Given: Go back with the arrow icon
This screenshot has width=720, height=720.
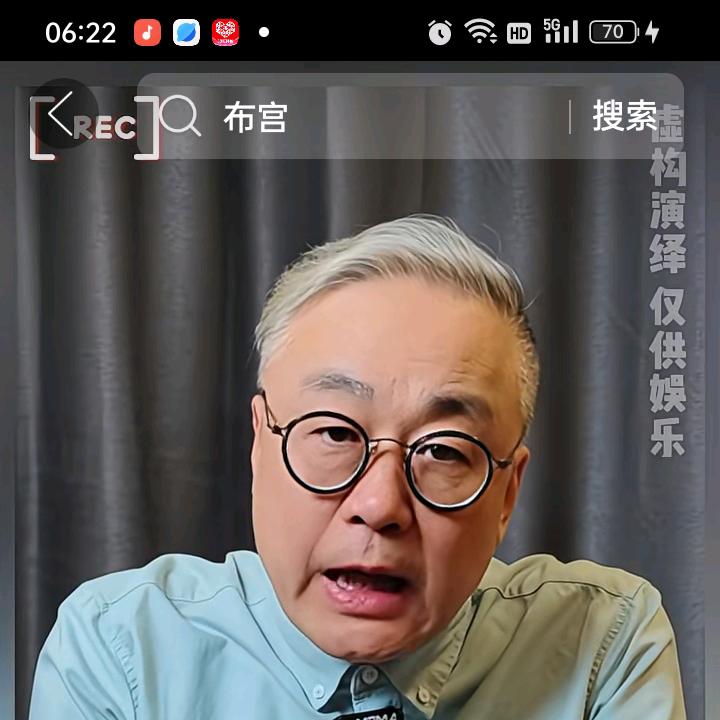Looking at the screenshot, I should [62, 113].
